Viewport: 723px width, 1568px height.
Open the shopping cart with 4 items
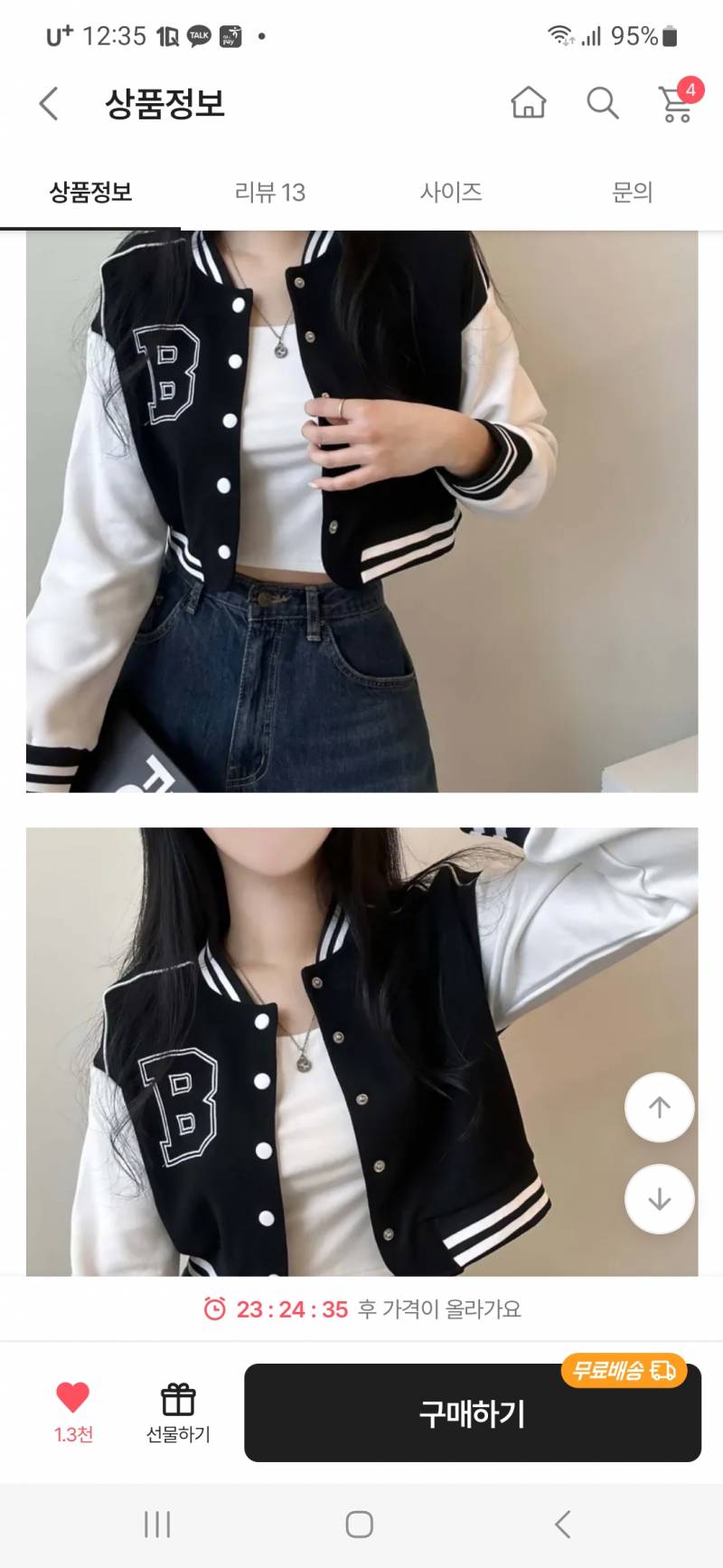point(678,101)
